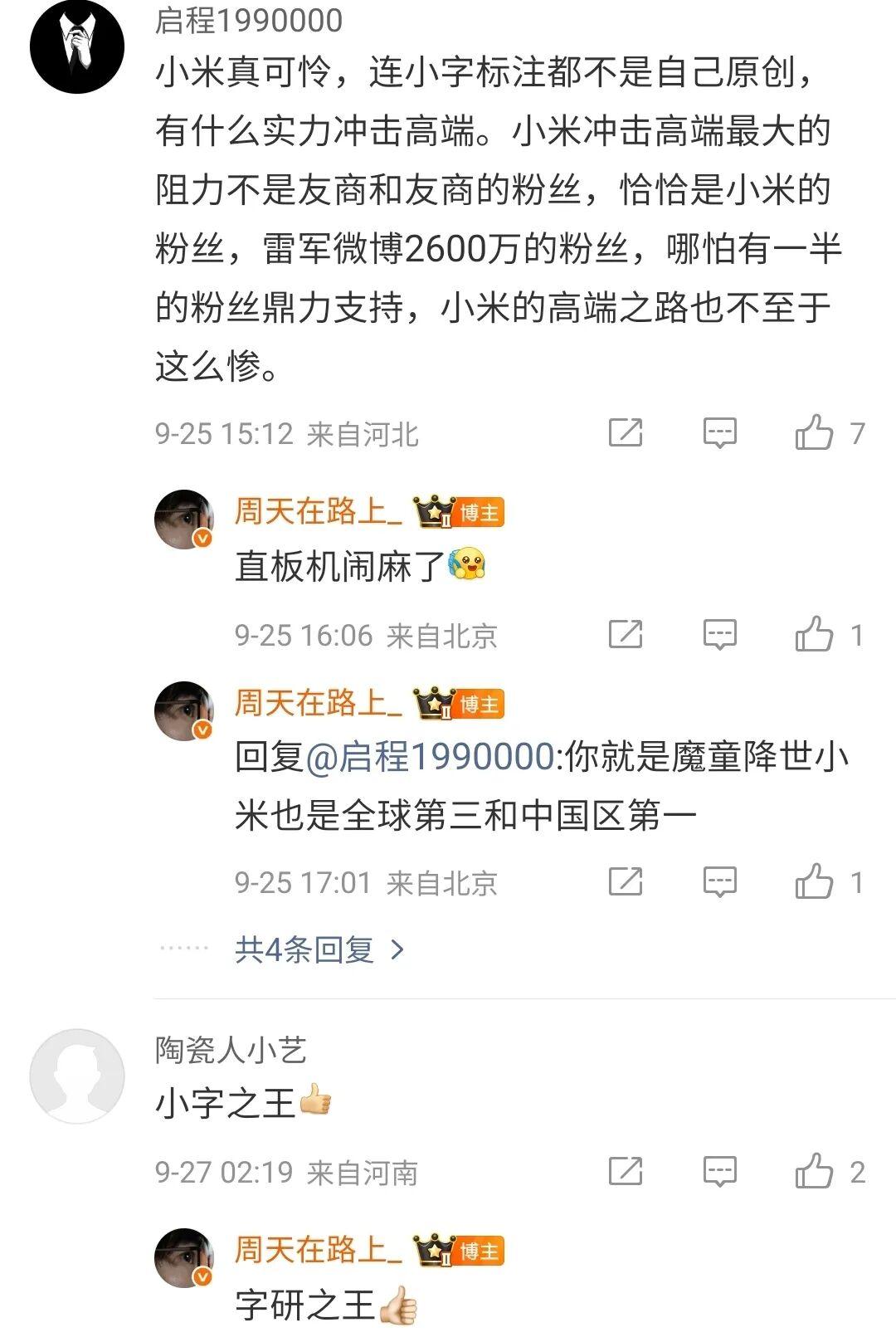Reply to 陶瓷人小艺's comment
This screenshot has height=1337, width=896.
point(719,1171)
